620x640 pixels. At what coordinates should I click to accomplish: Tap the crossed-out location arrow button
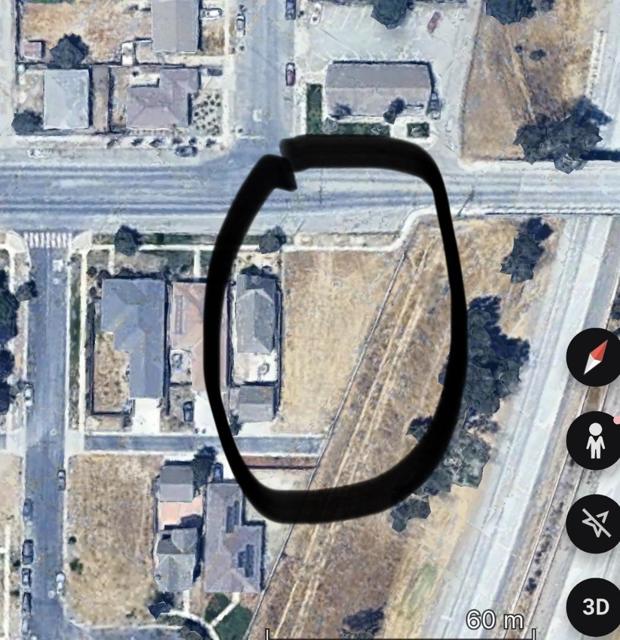point(596,523)
